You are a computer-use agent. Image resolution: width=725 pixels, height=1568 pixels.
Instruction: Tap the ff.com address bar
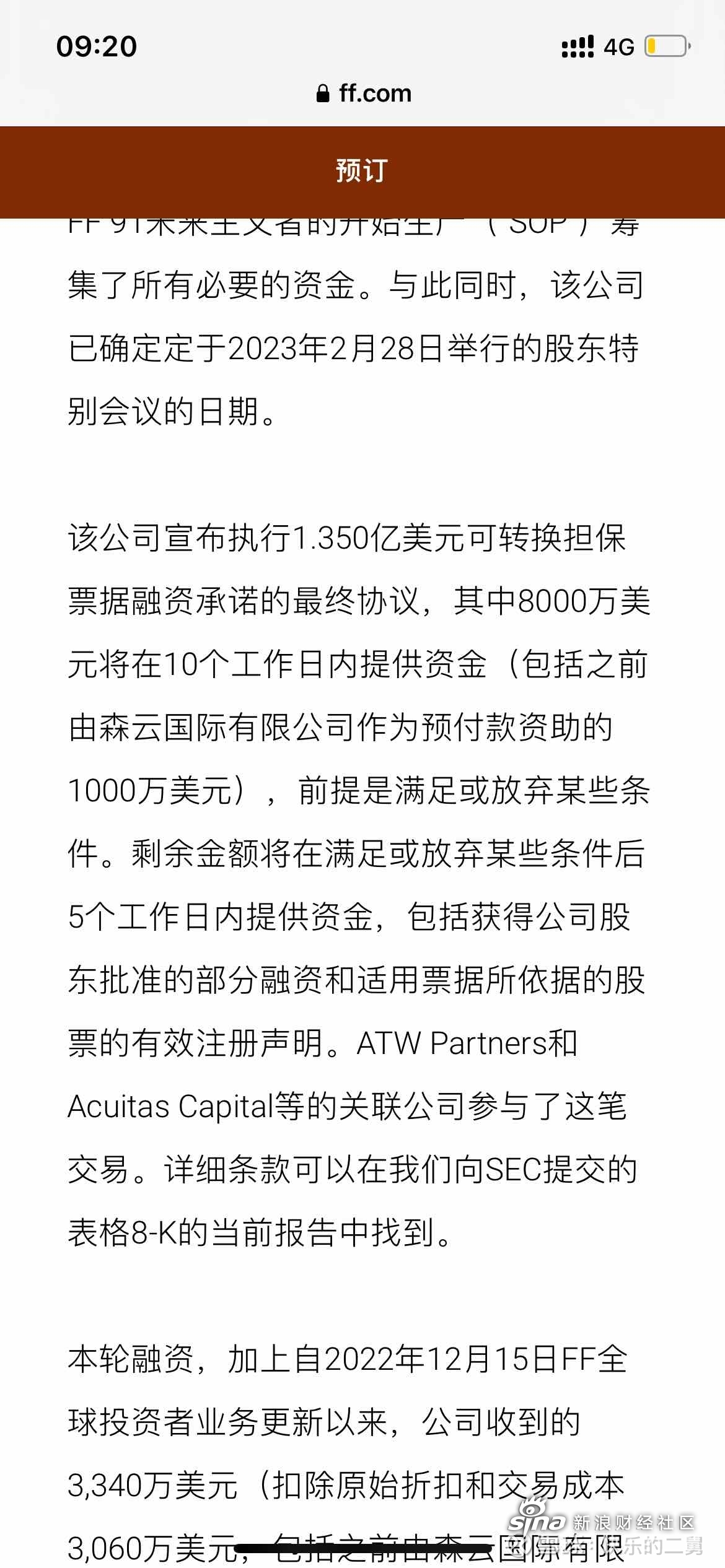click(364, 94)
